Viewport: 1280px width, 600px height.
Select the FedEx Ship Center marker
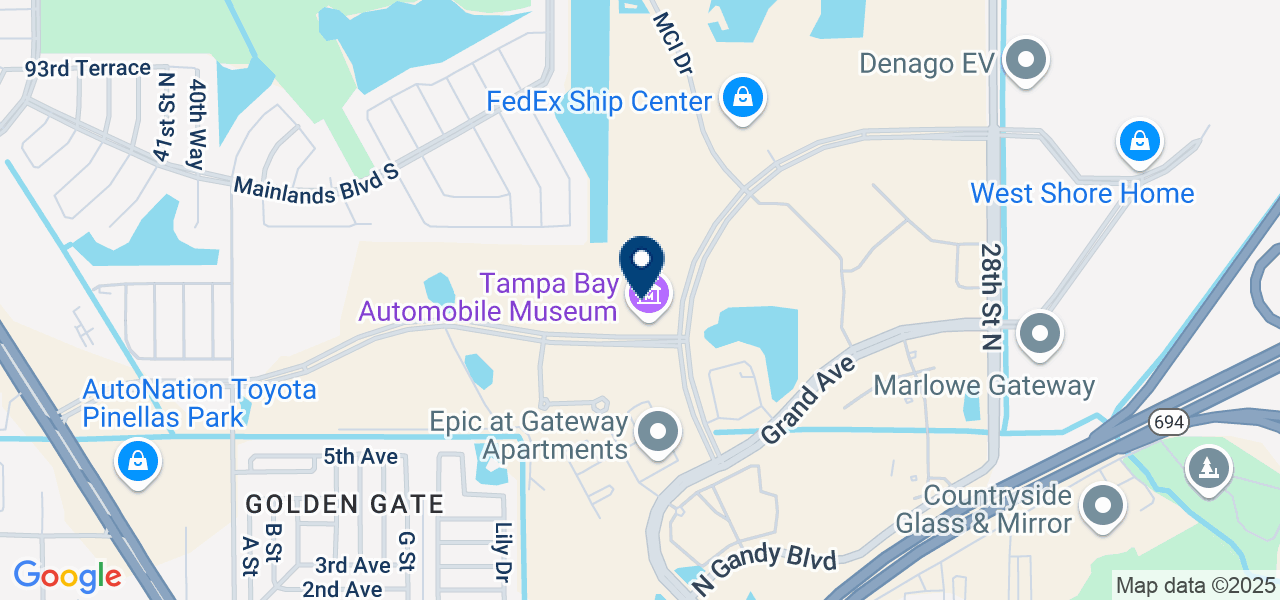[742, 99]
